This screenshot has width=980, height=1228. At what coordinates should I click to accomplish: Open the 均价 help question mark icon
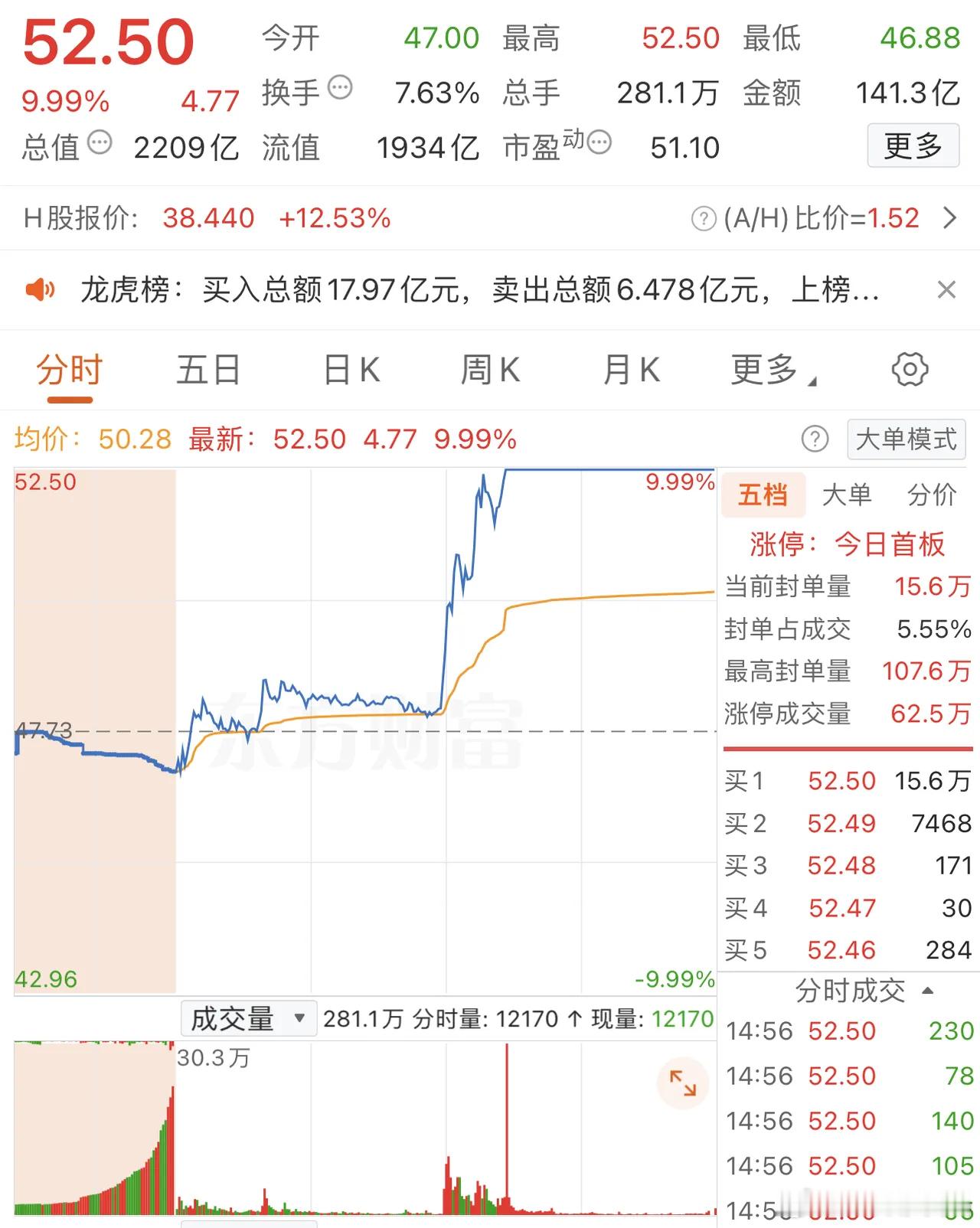pyautogui.click(x=815, y=439)
